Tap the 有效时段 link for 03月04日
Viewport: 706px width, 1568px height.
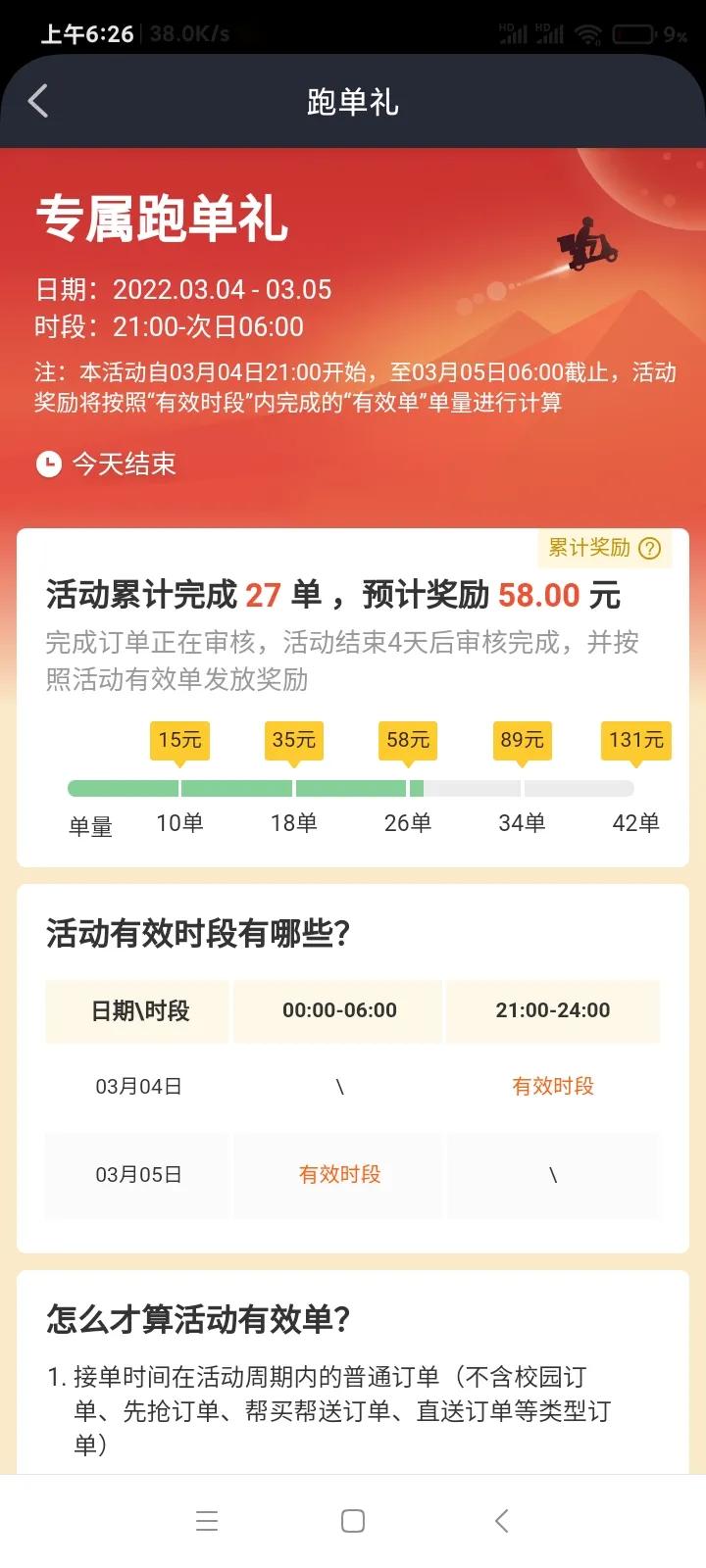click(x=554, y=1086)
